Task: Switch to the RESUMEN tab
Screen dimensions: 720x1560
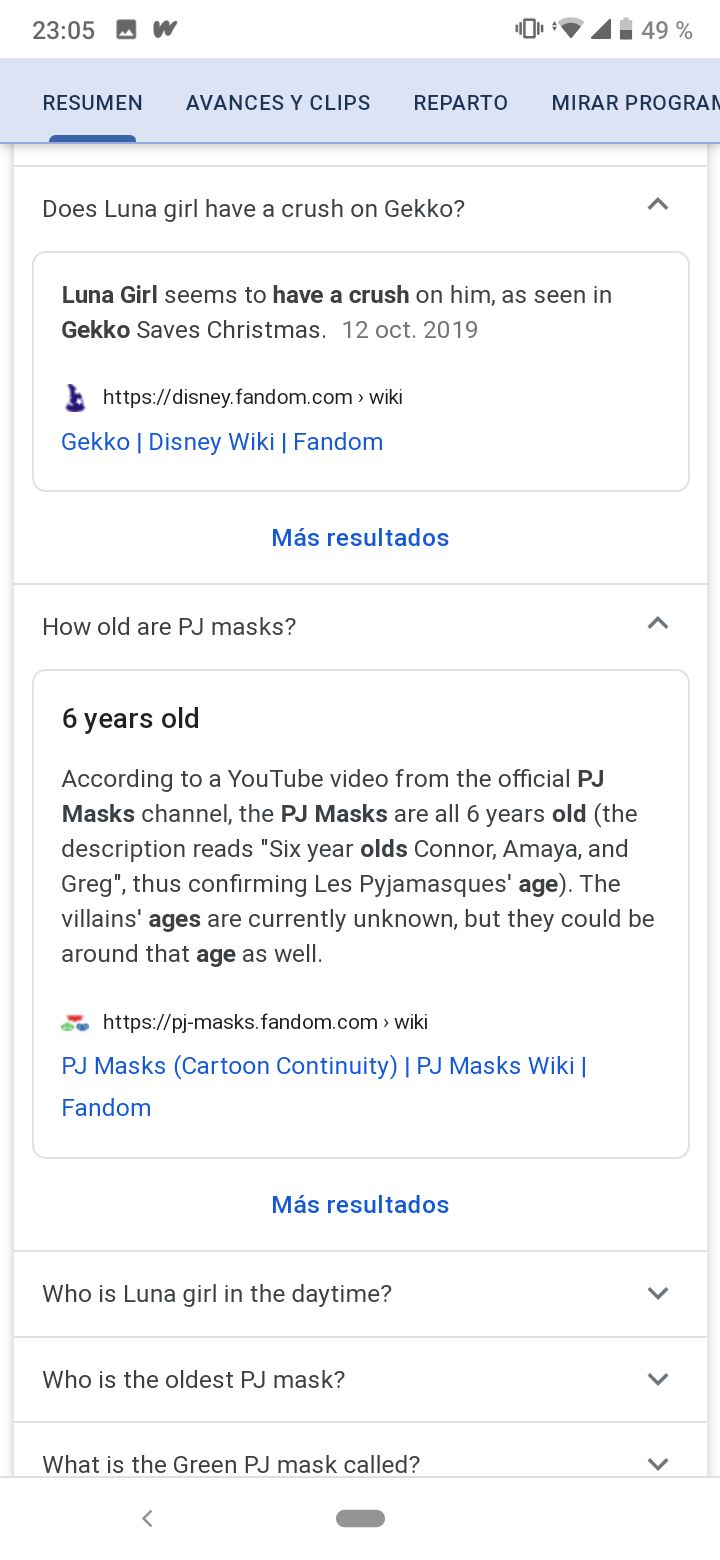Action: tap(92, 103)
